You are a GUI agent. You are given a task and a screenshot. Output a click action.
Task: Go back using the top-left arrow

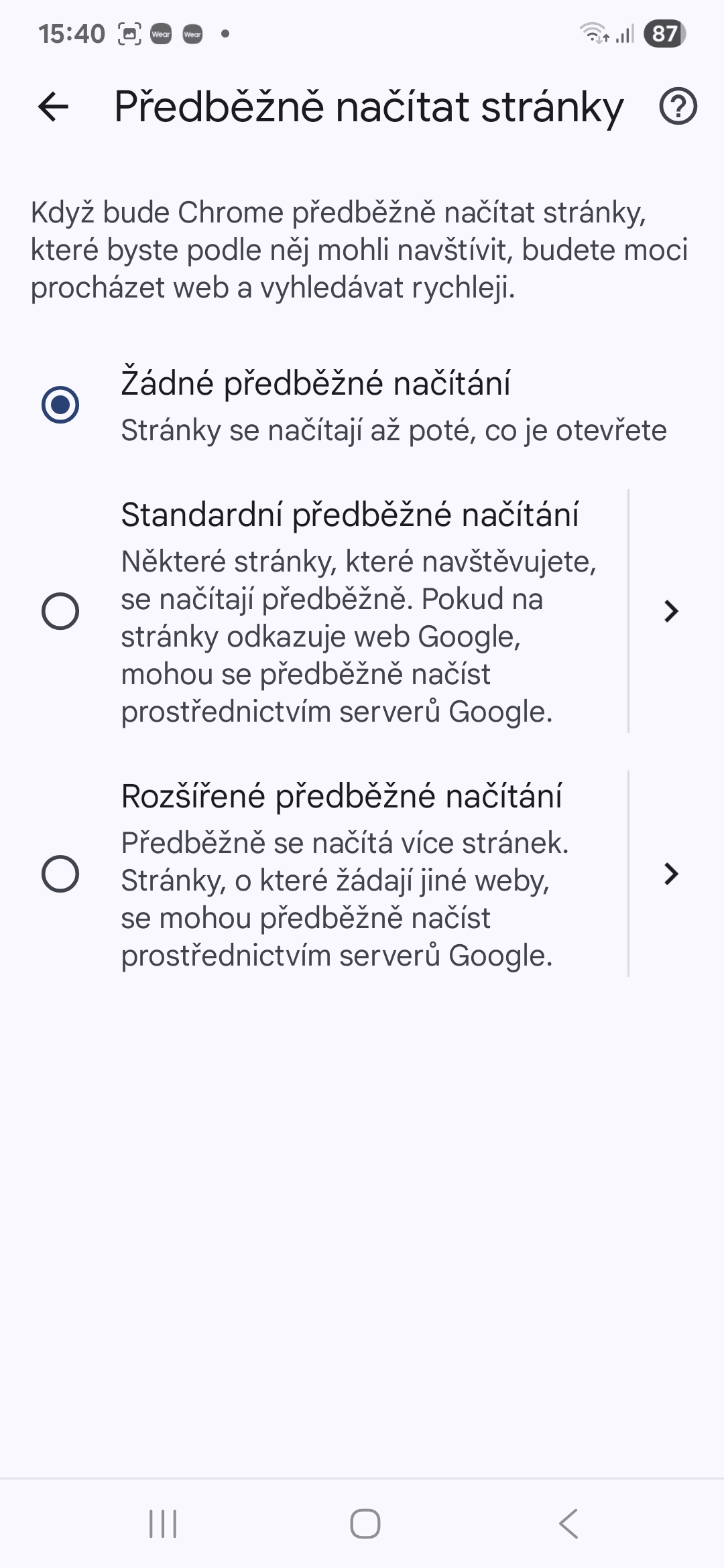pyautogui.click(x=54, y=107)
